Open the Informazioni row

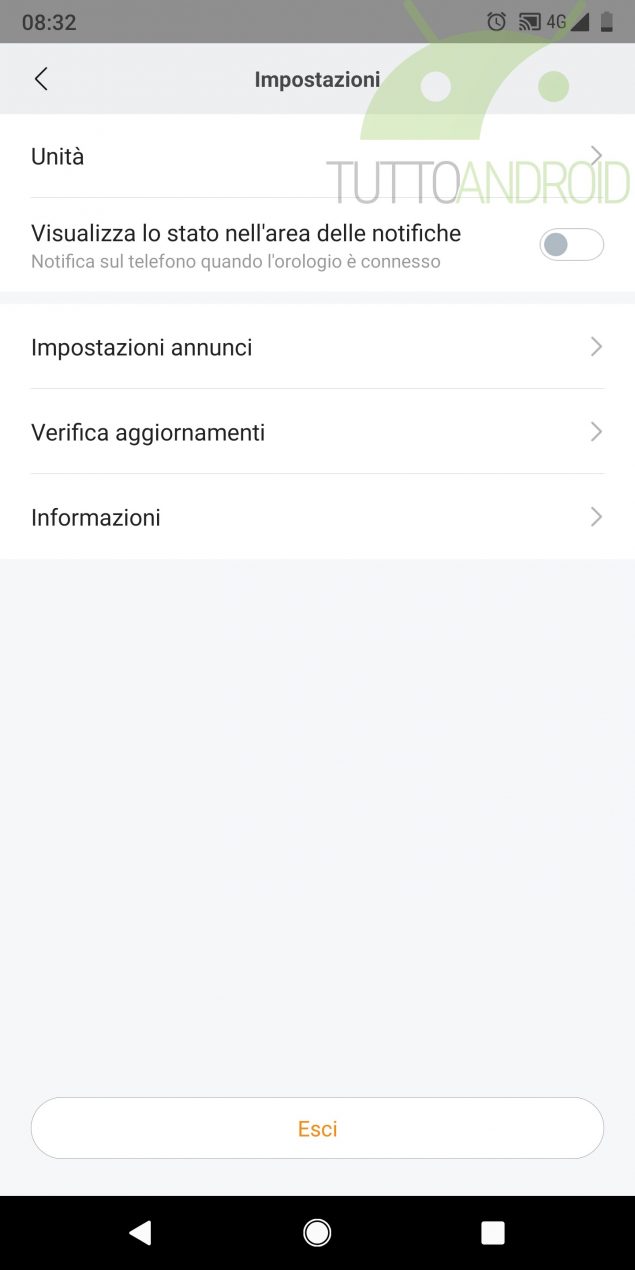[x=317, y=517]
